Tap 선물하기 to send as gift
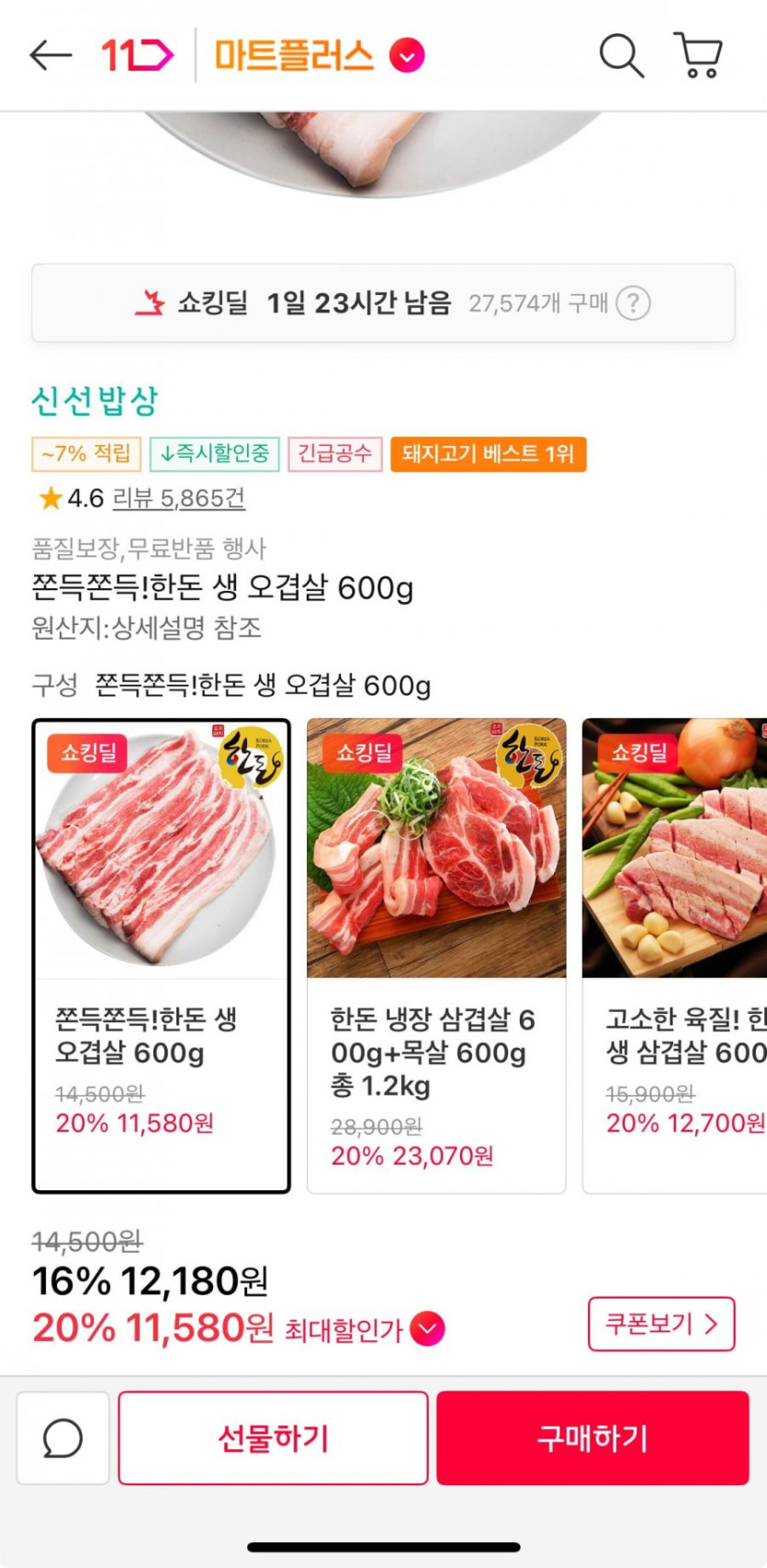Viewport: 767px width, 1568px height. [x=273, y=1437]
